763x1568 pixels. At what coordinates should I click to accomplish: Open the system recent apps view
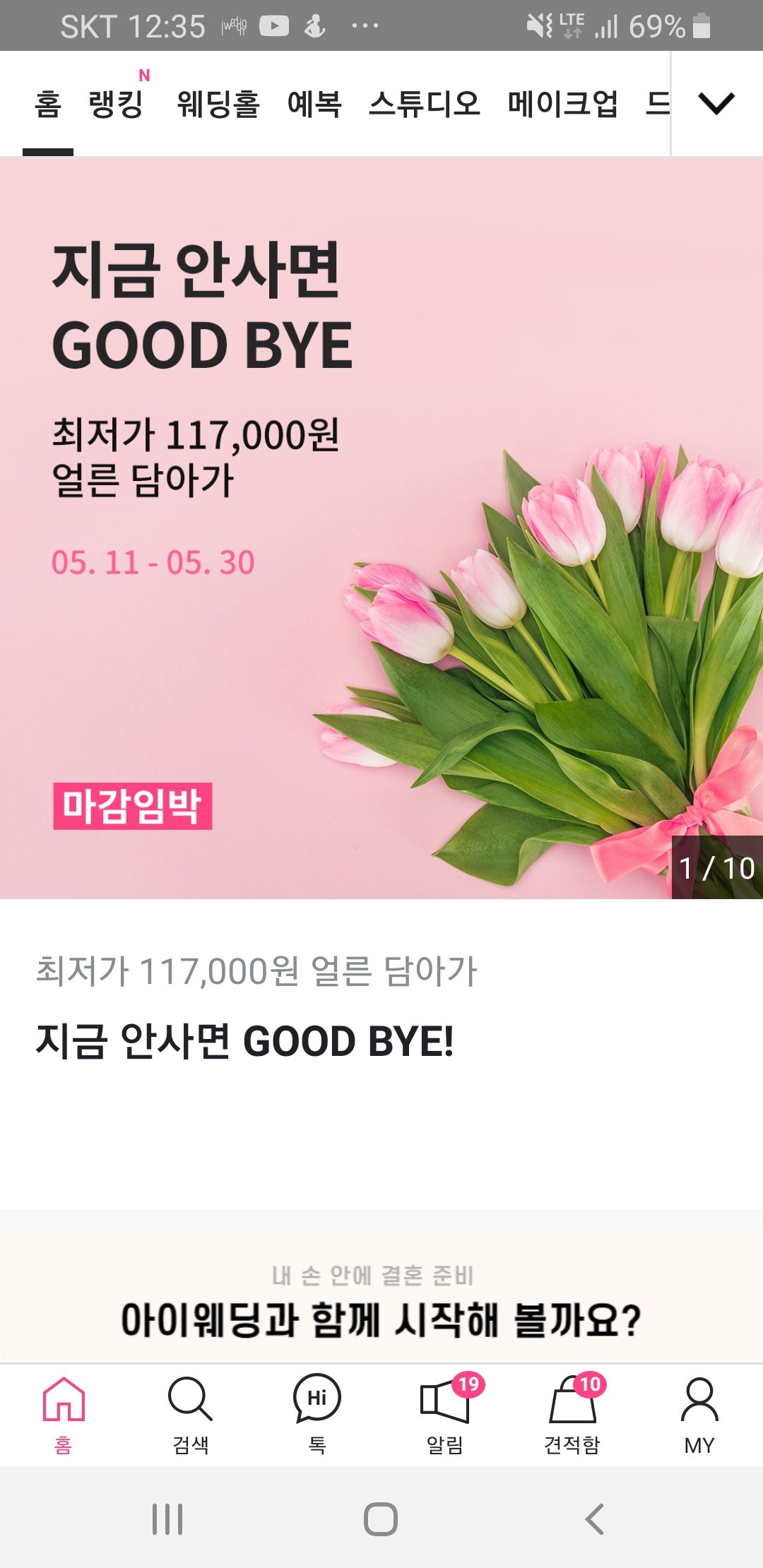[167, 1519]
